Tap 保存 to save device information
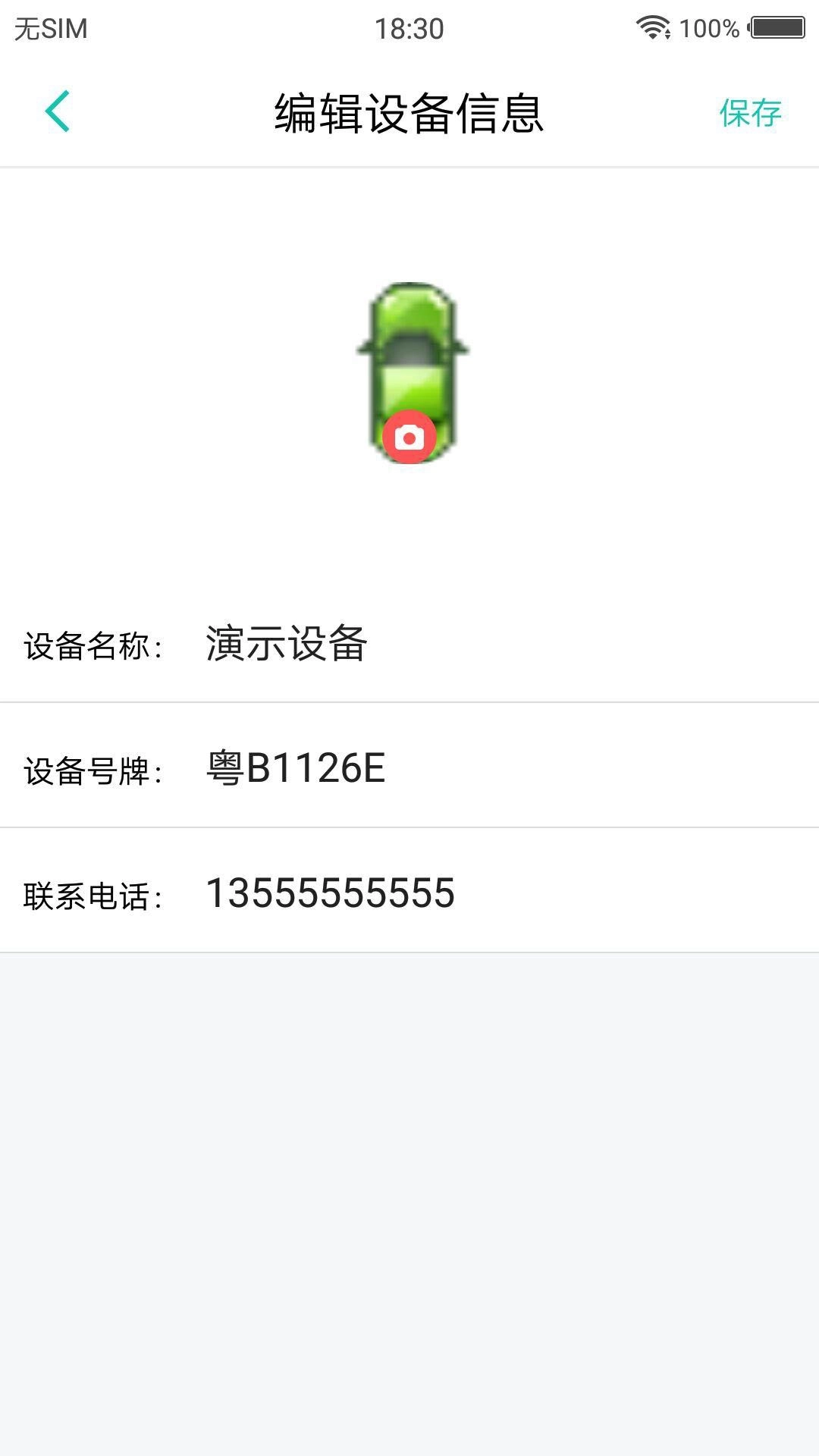The image size is (819, 1456). click(x=750, y=114)
